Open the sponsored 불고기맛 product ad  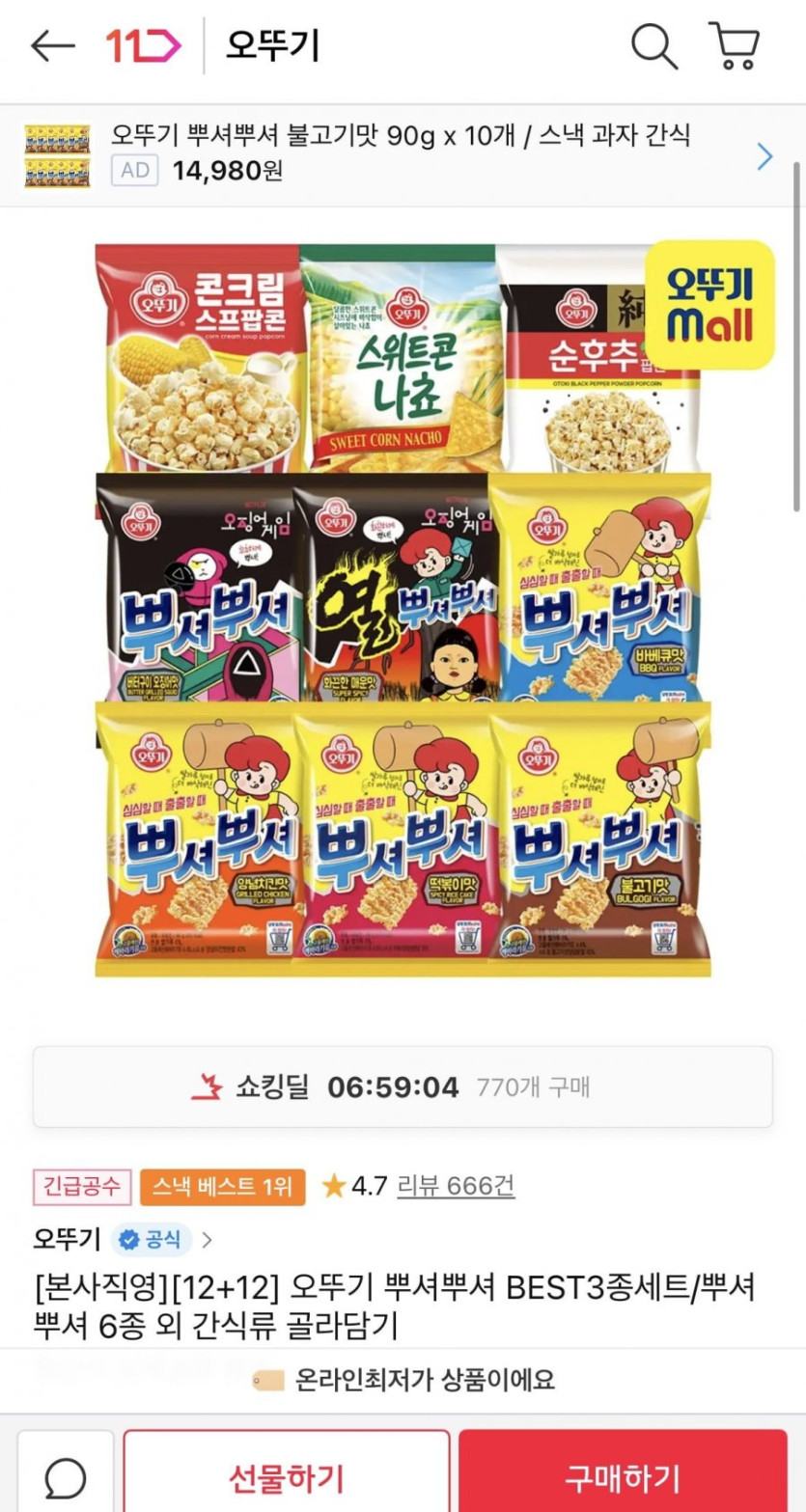click(401, 154)
